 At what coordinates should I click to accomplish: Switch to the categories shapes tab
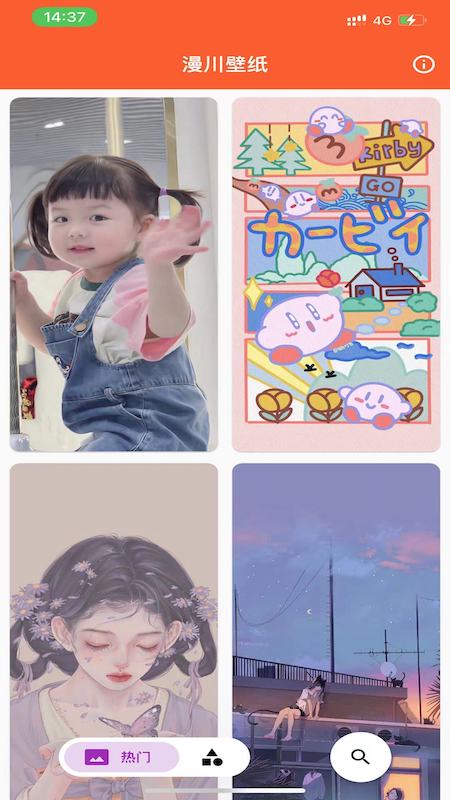click(212, 757)
